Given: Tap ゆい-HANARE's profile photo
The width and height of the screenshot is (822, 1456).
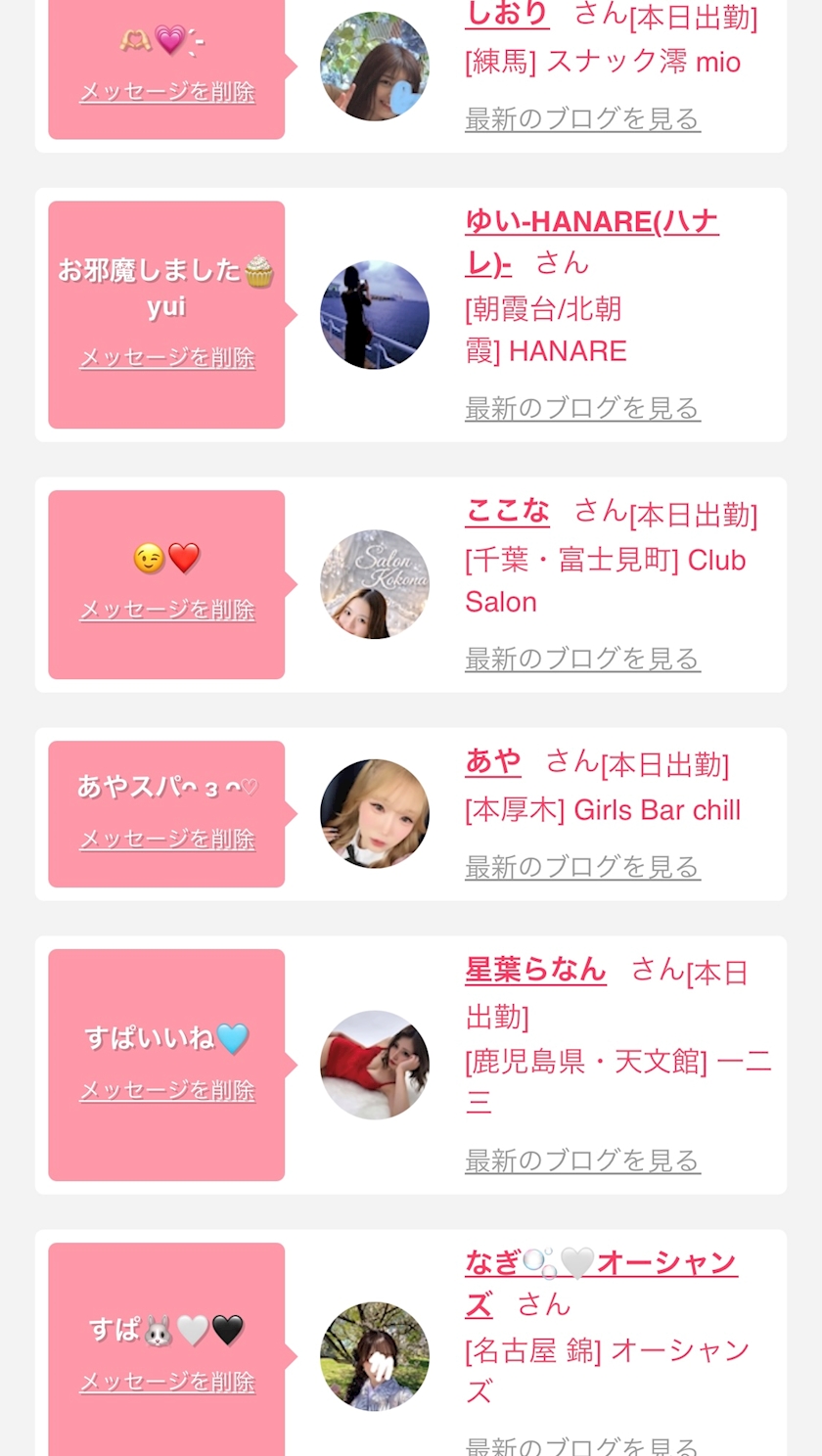Looking at the screenshot, I should [x=375, y=315].
